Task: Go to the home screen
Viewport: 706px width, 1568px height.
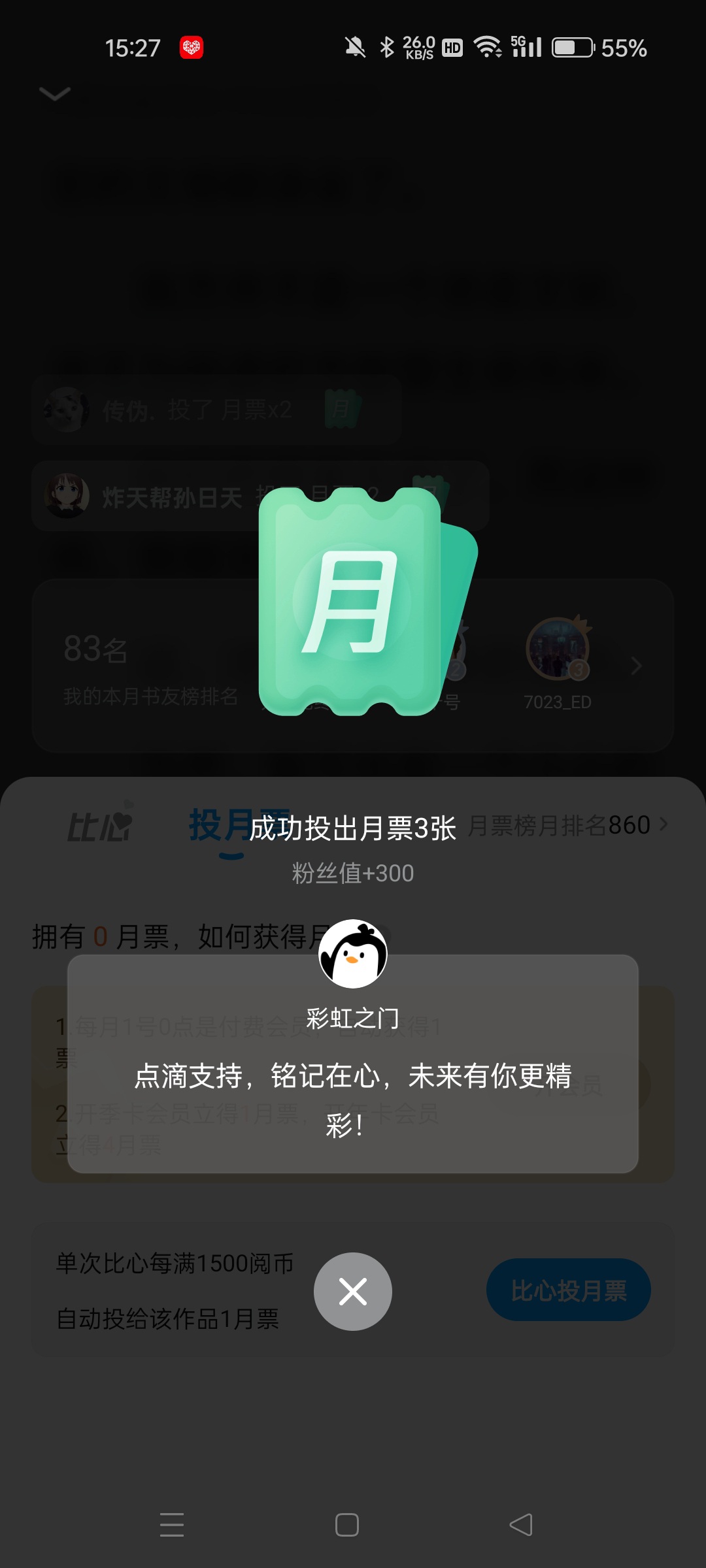Action: coord(347,1525)
